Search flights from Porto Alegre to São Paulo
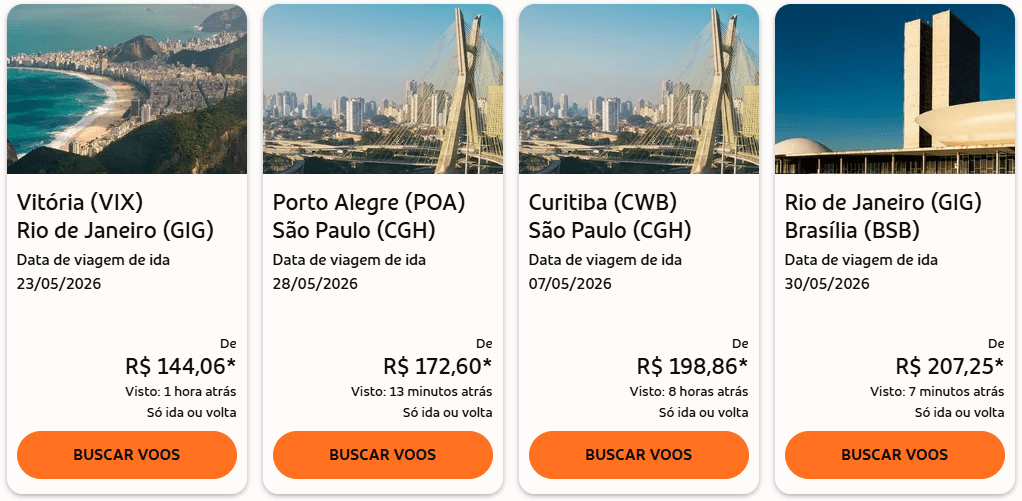The height and width of the screenshot is (501, 1022). [383, 455]
